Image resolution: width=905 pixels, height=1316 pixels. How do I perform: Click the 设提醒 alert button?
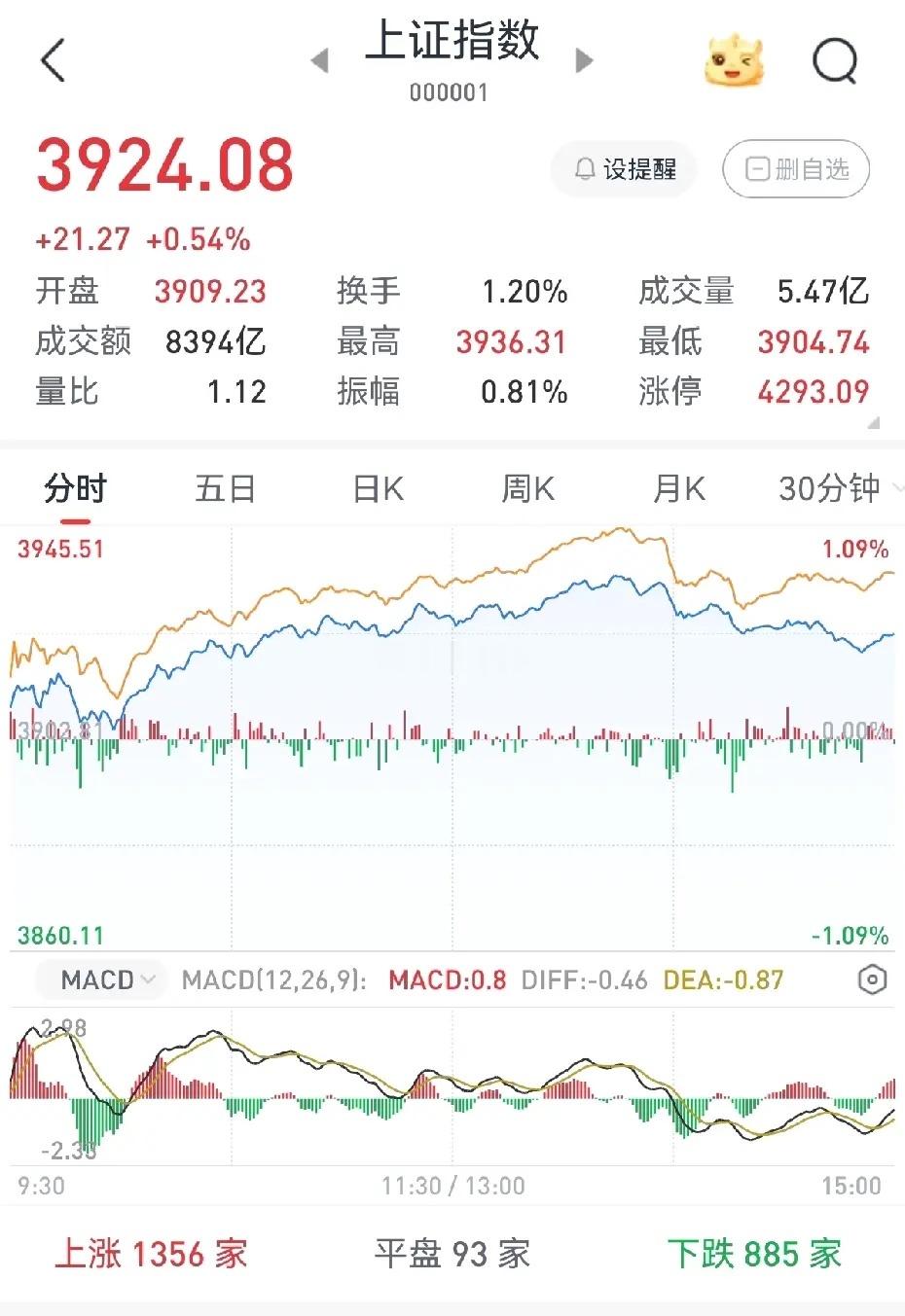click(623, 168)
